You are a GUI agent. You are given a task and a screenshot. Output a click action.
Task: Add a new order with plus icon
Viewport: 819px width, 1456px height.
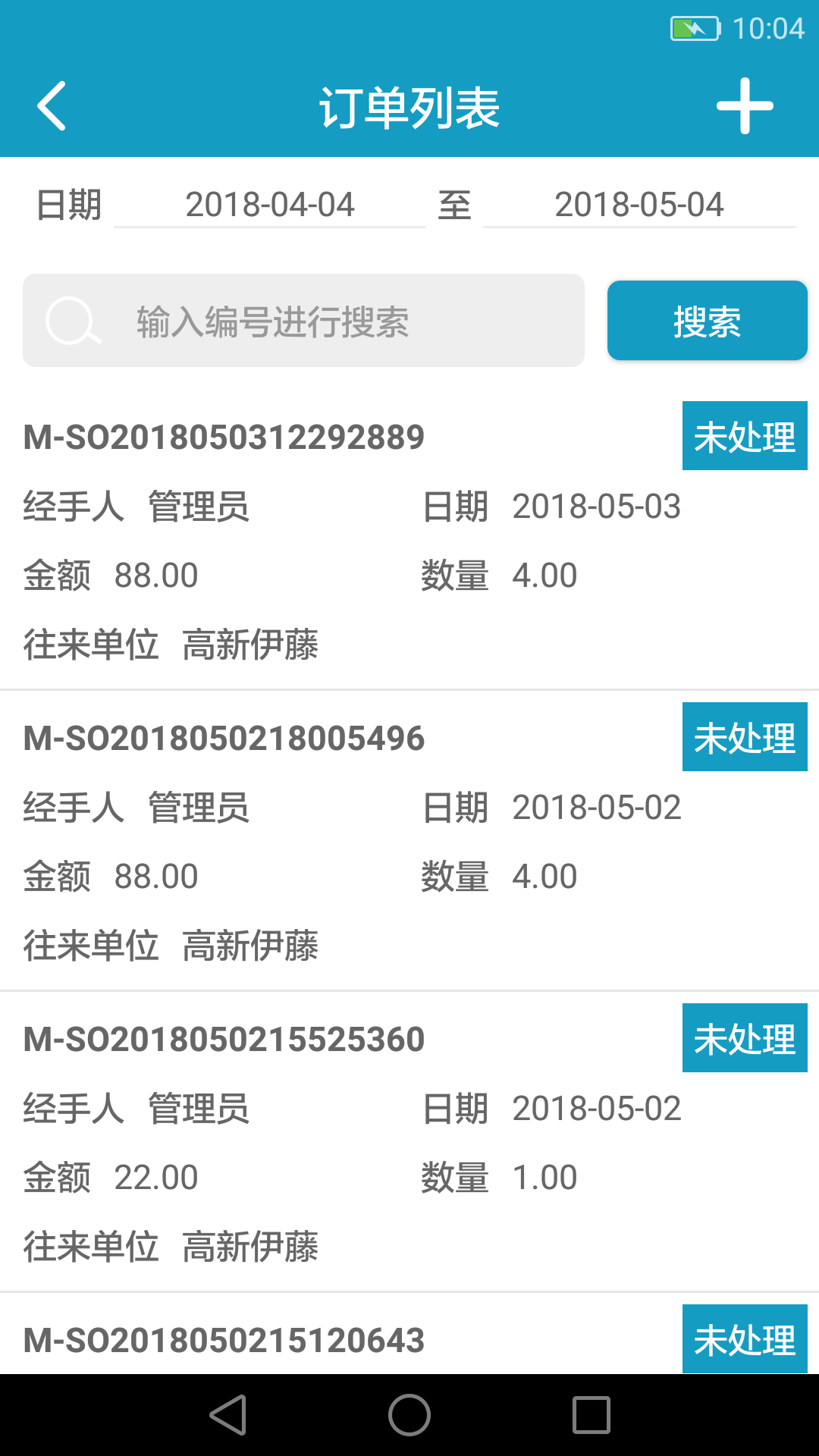745,106
